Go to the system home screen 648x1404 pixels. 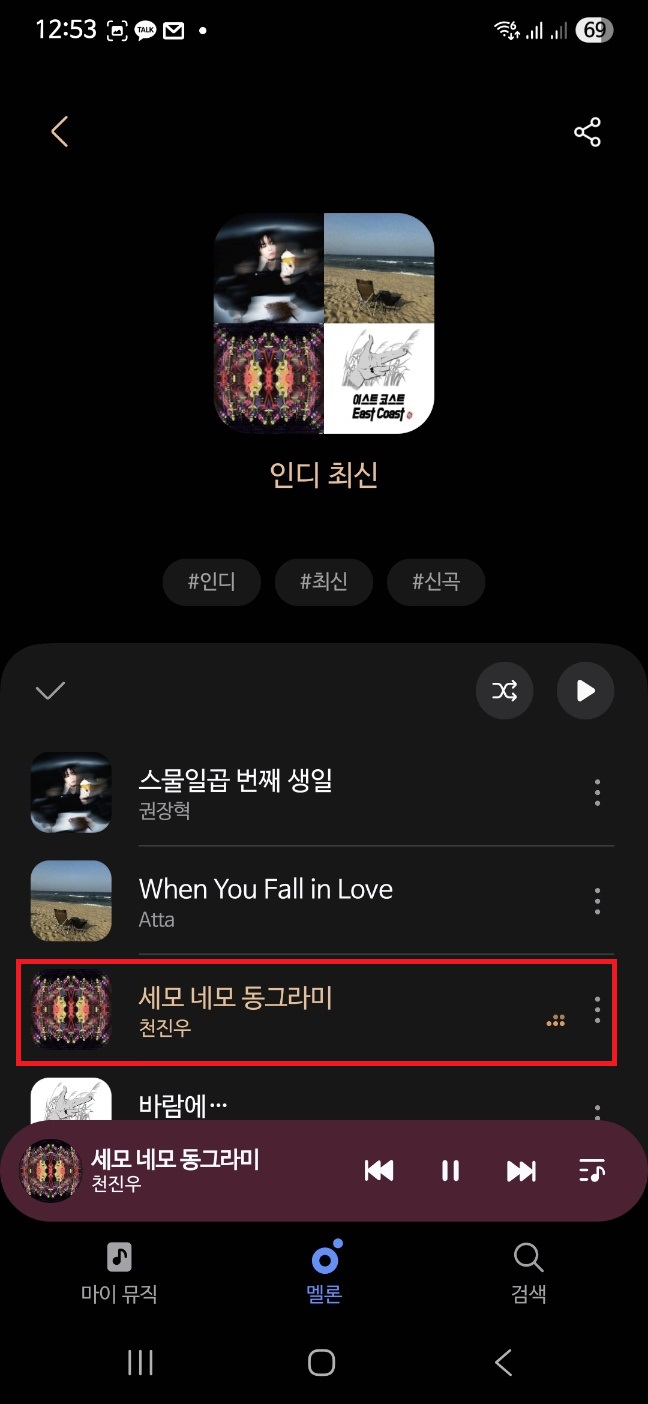click(x=321, y=1361)
